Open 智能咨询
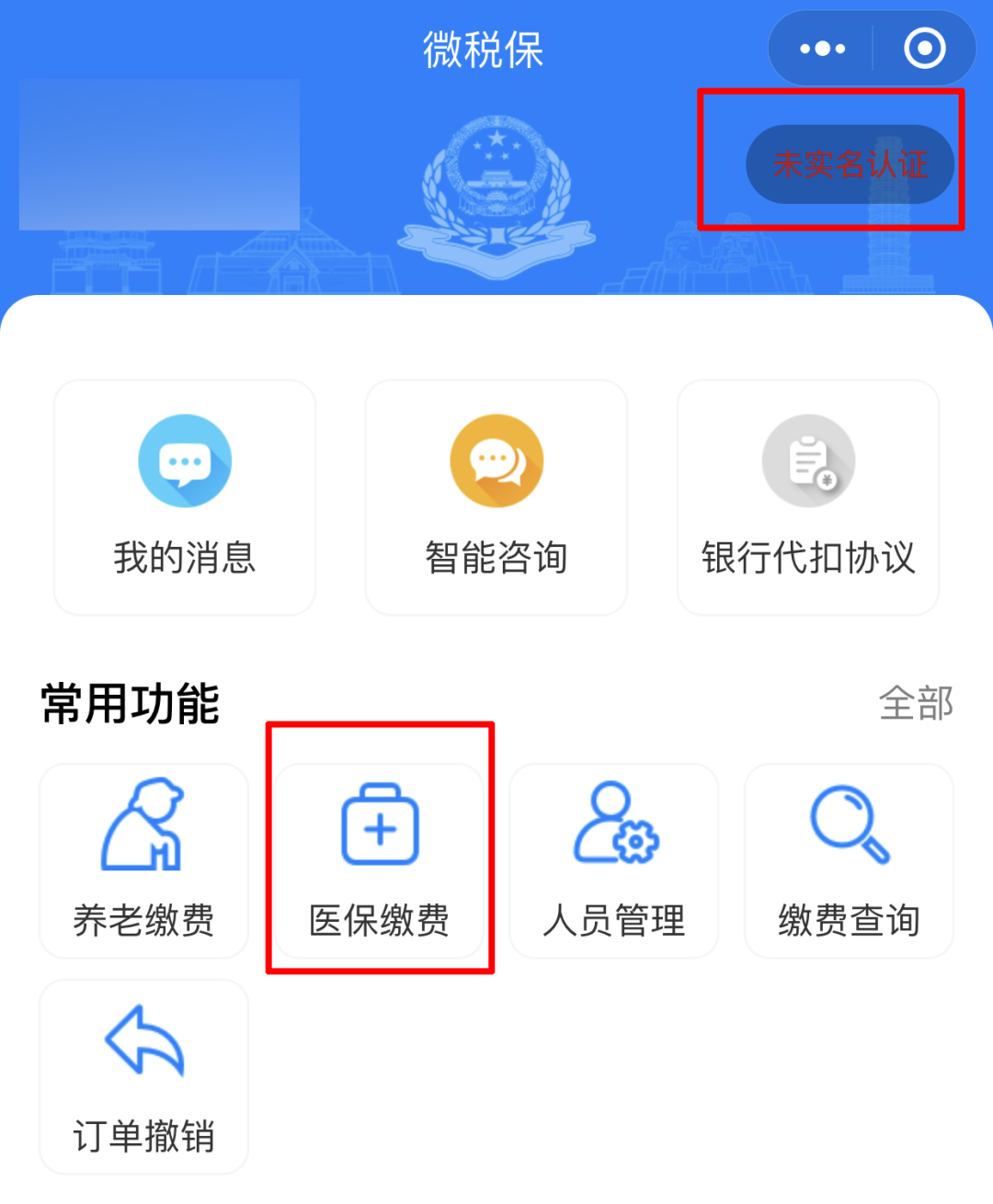The width and height of the screenshot is (993, 1204). click(x=496, y=497)
